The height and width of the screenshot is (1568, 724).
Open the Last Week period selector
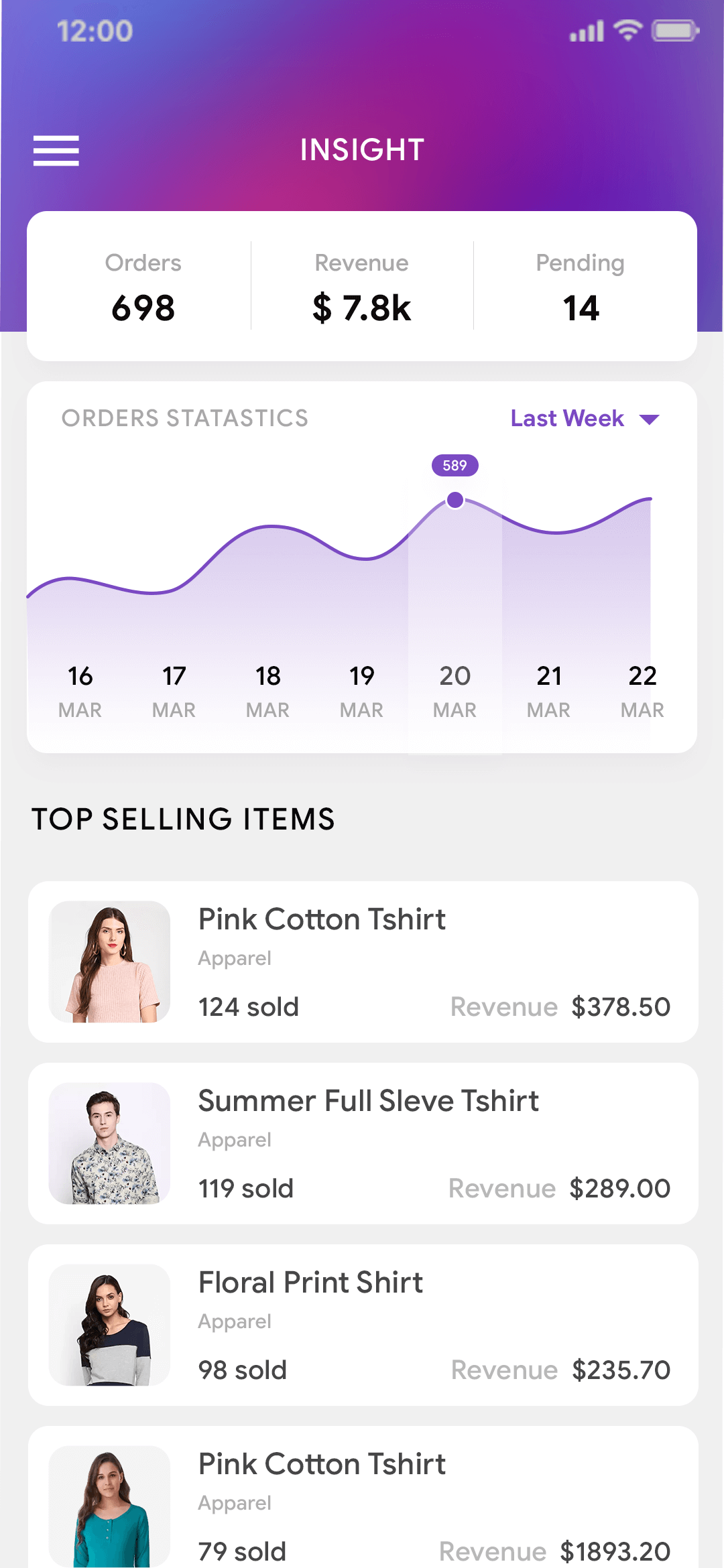(x=566, y=418)
